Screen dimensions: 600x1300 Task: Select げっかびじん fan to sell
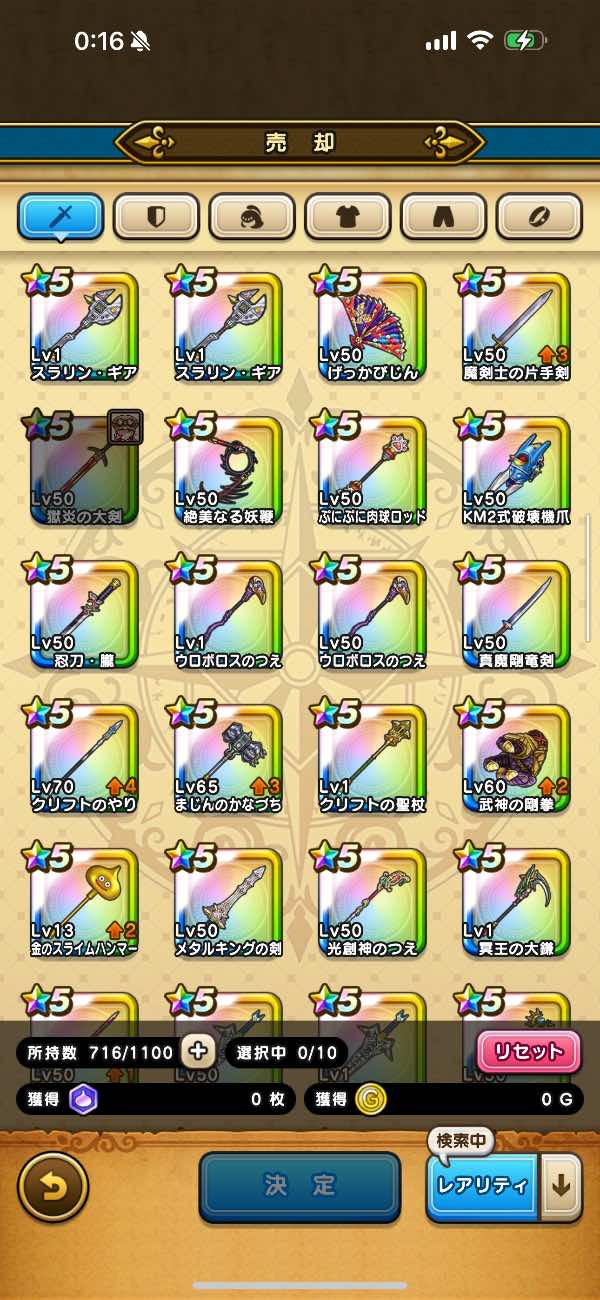tap(371, 325)
